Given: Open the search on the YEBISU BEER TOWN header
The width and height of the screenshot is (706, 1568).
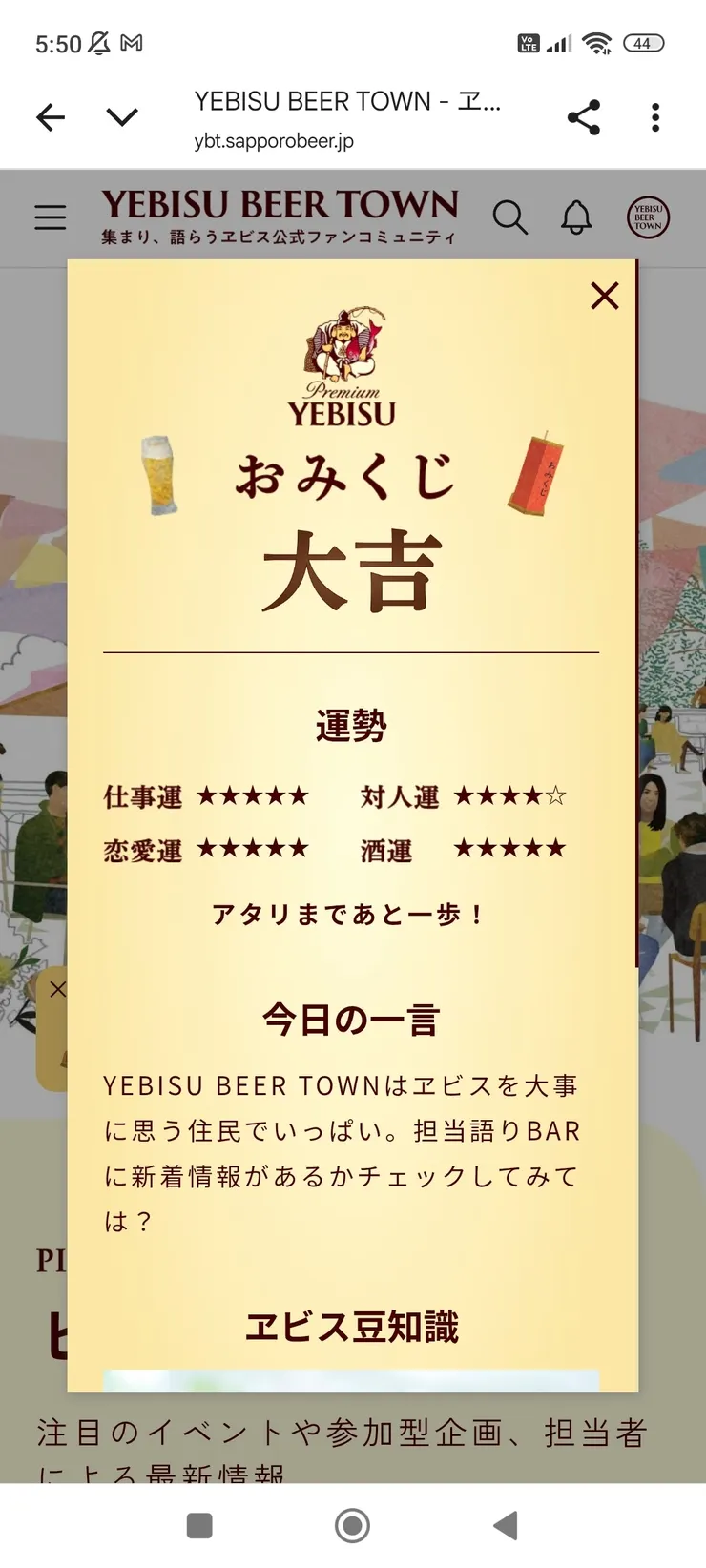Looking at the screenshot, I should tap(512, 217).
